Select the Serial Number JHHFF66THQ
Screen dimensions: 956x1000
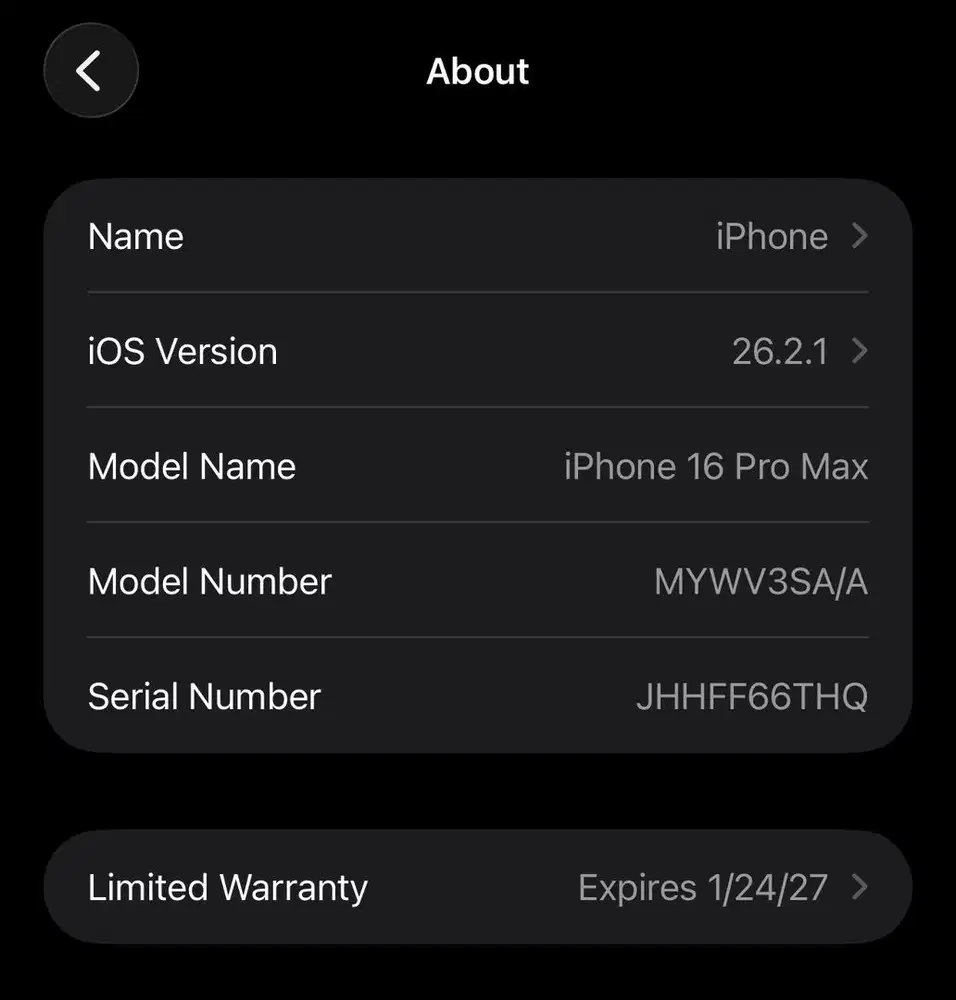coord(753,696)
